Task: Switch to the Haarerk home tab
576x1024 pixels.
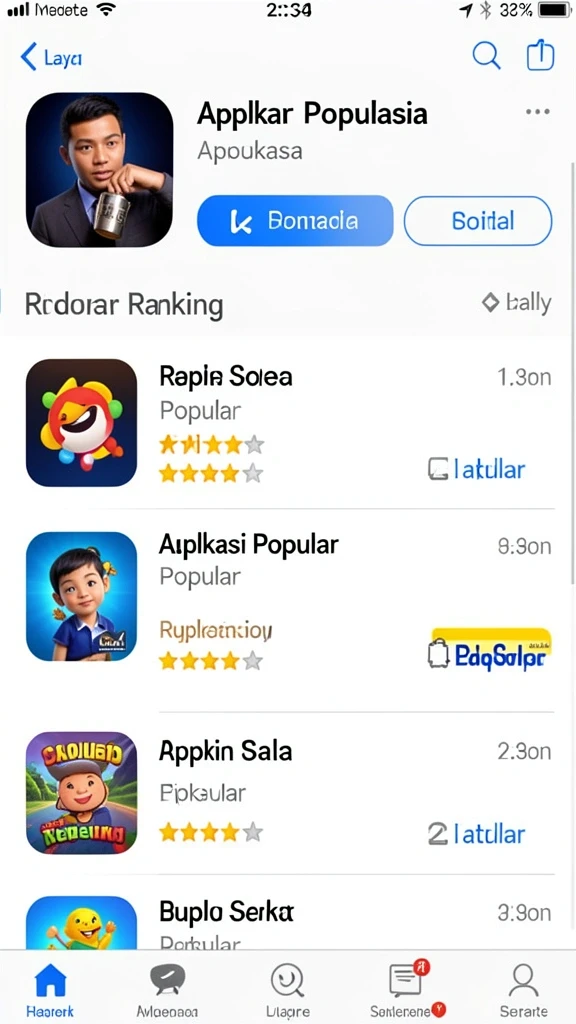Action: (x=50, y=989)
